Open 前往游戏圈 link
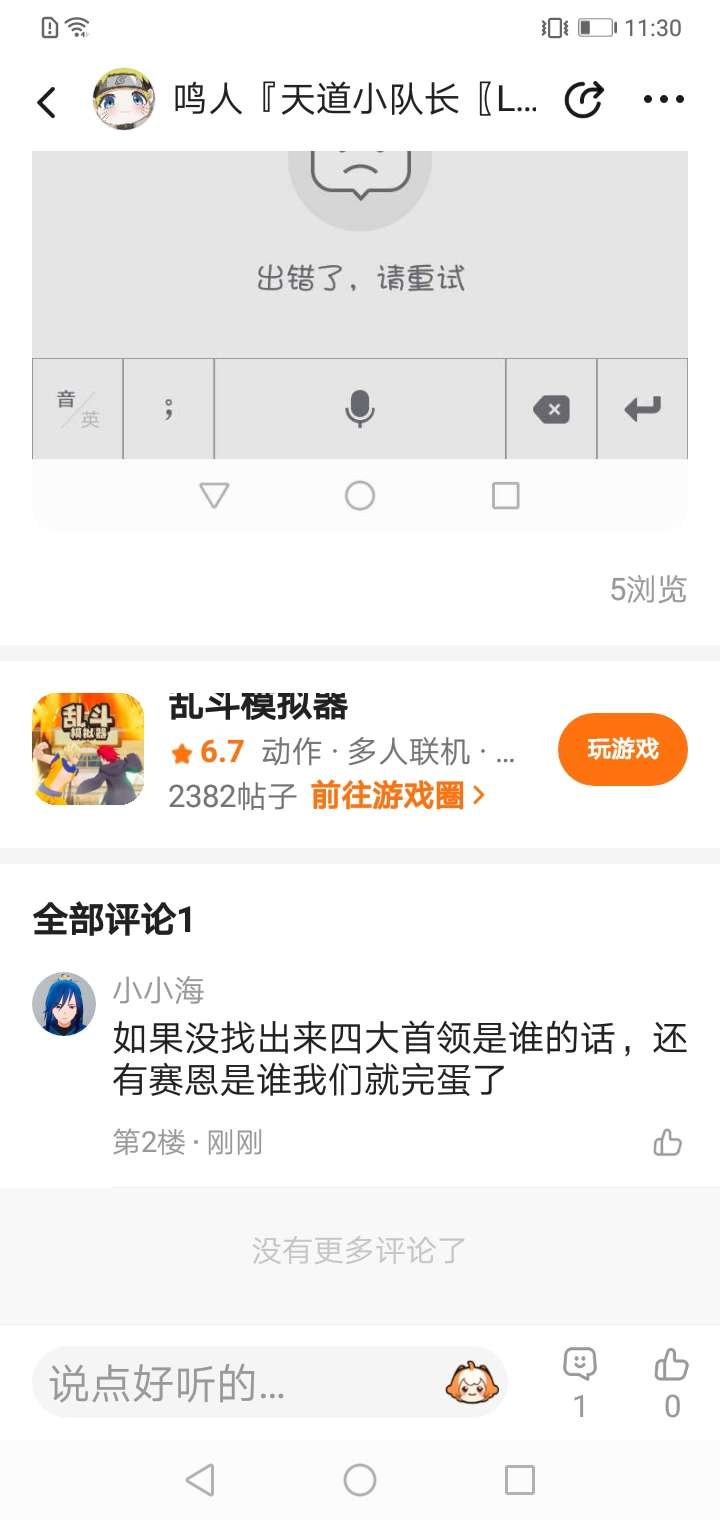Screen dimensions: 720x1520 pyautogui.click(x=398, y=796)
